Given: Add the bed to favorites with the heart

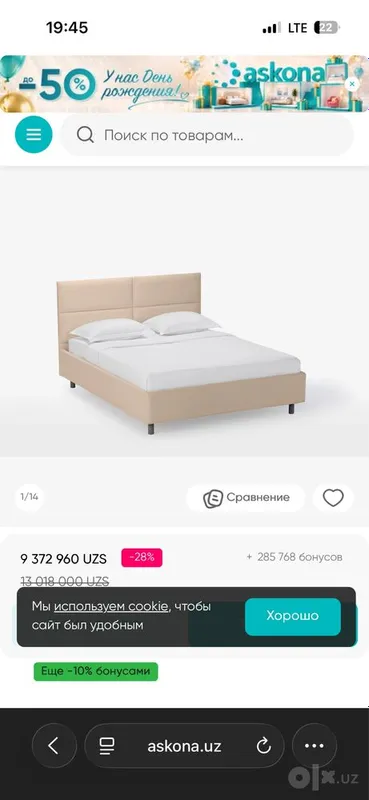Looking at the screenshot, I should pyautogui.click(x=333, y=497).
